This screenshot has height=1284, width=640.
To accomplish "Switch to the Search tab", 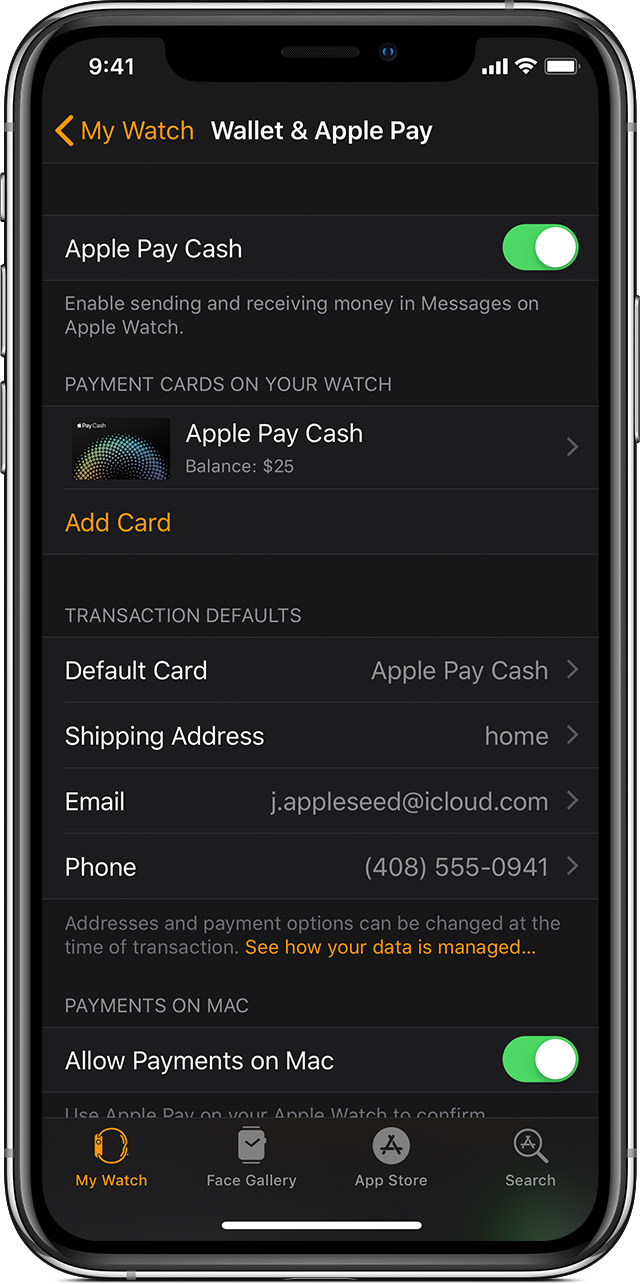I will click(530, 1158).
